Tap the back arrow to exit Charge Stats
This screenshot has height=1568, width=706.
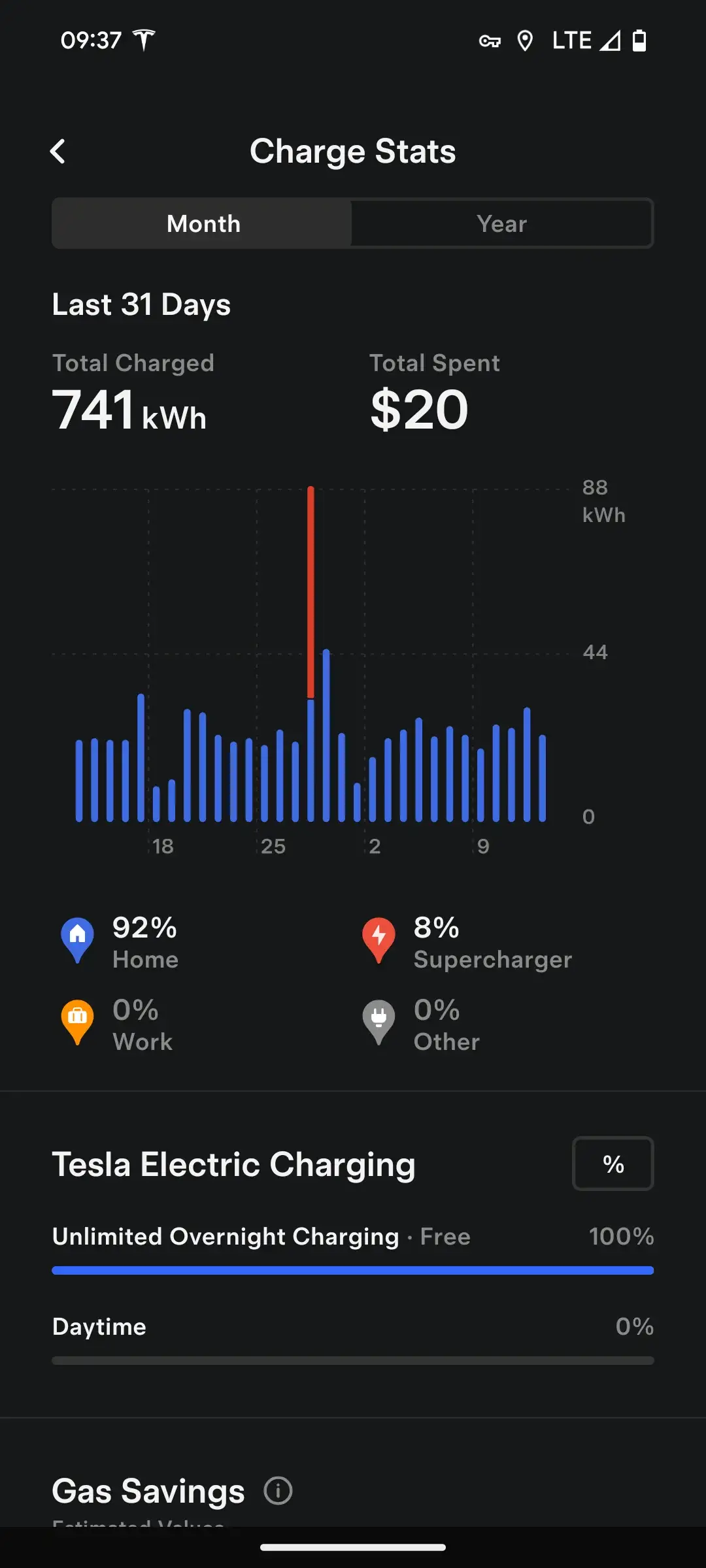point(58,151)
